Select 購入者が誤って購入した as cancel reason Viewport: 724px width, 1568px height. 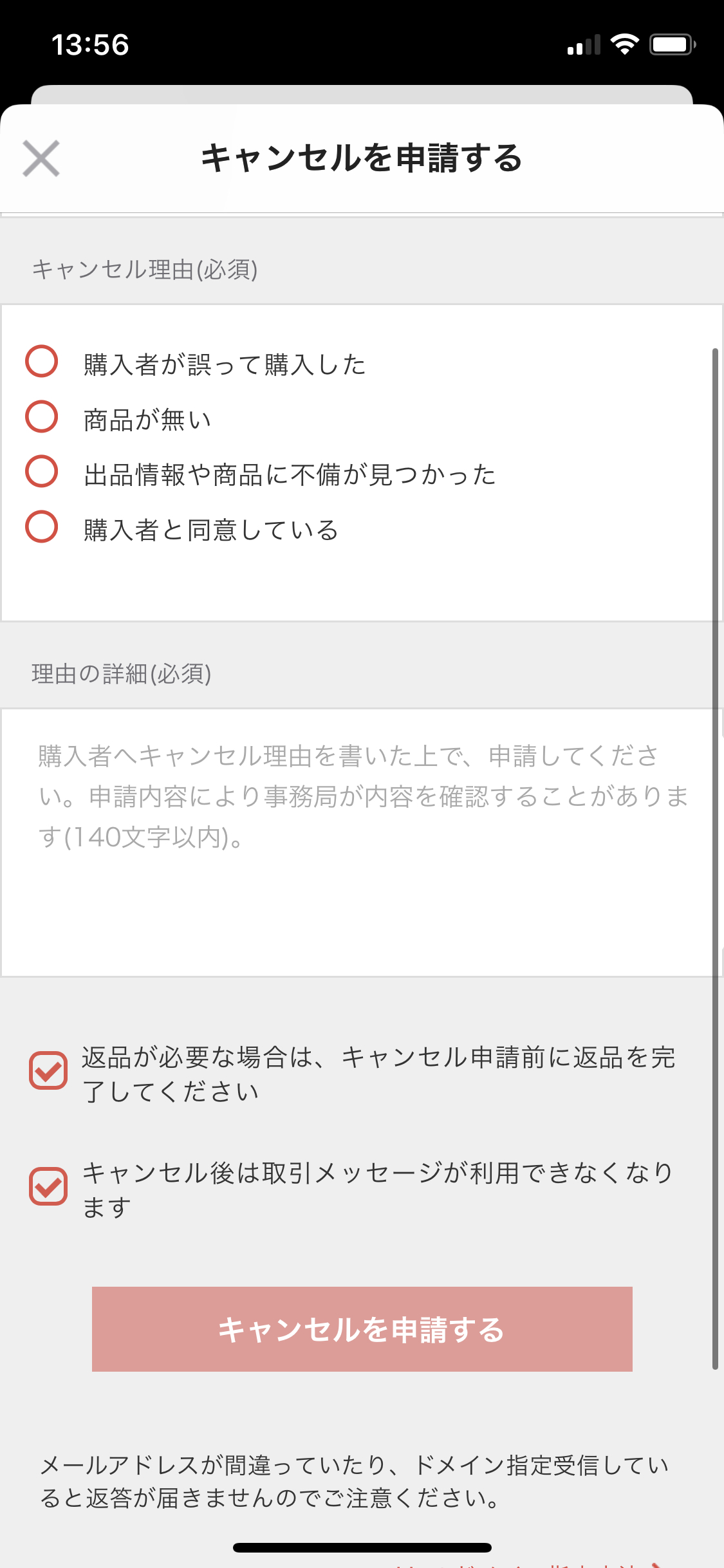(x=42, y=362)
